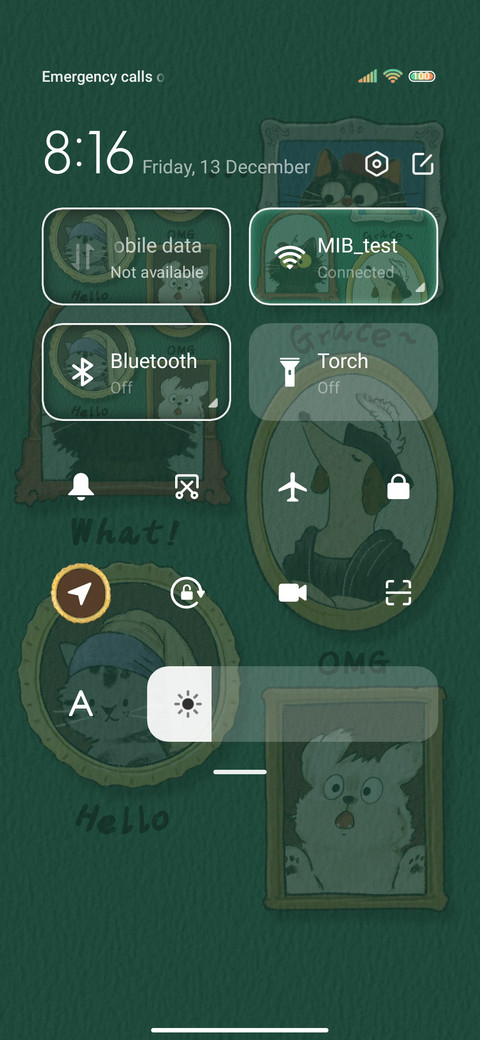Open settings via the hexagon gear icon
This screenshot has width=480, height=1040.
pos(377,164)
